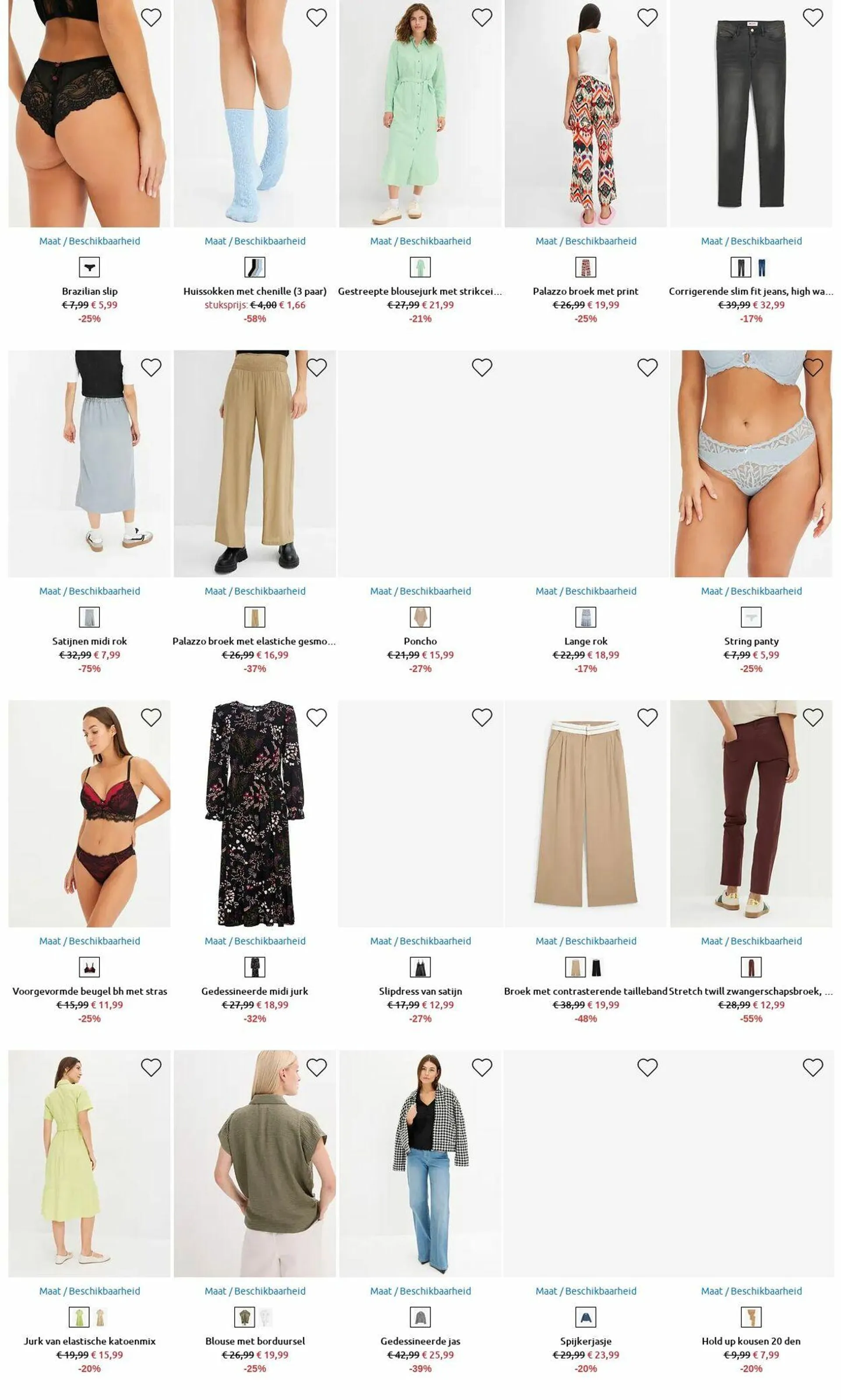Open Maat / Beschikbaarheid for Gestreepte blousejurk
841x1400 pixels.
pos(420,241)
